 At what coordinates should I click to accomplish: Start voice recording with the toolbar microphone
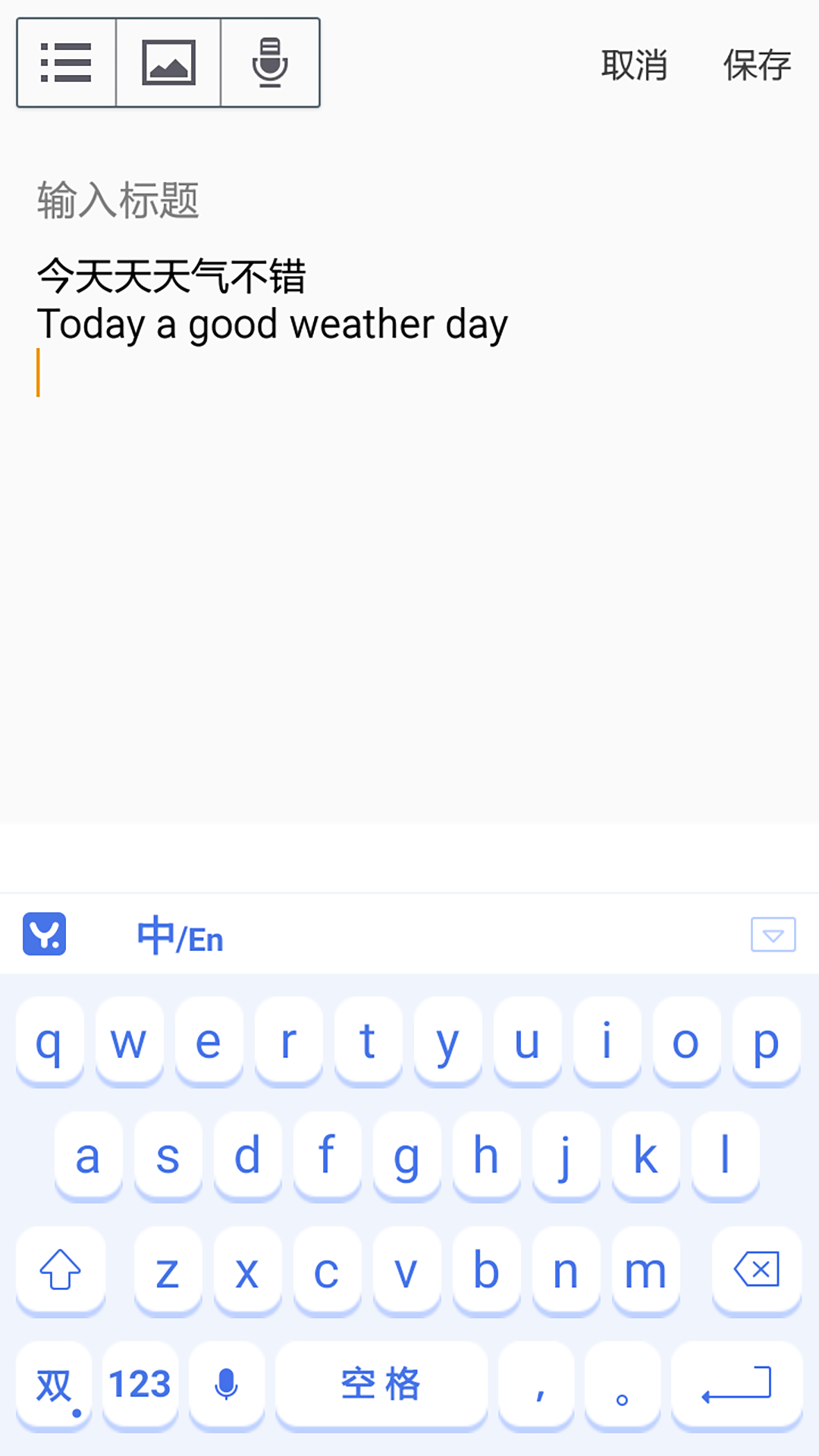270,63
